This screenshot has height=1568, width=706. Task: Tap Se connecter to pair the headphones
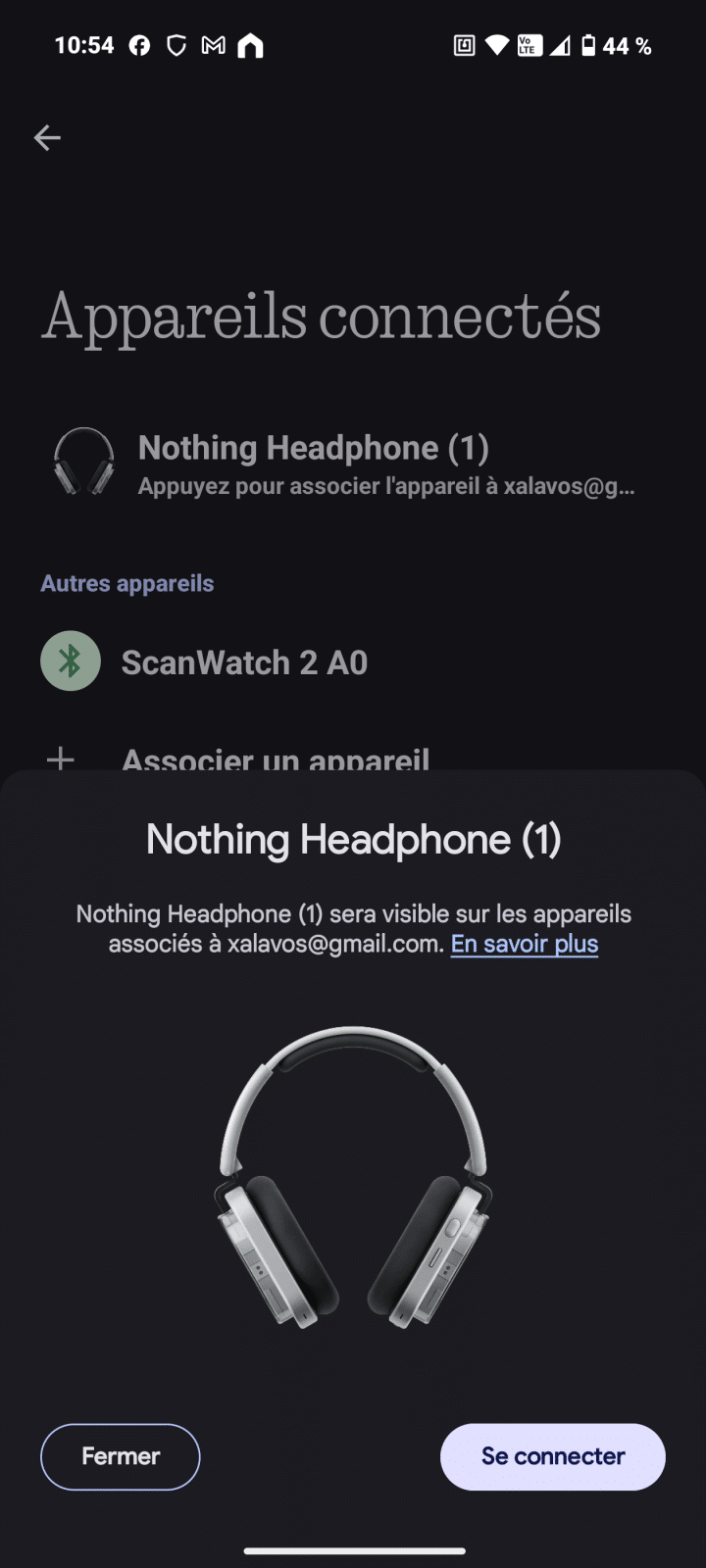point(552,1456)
